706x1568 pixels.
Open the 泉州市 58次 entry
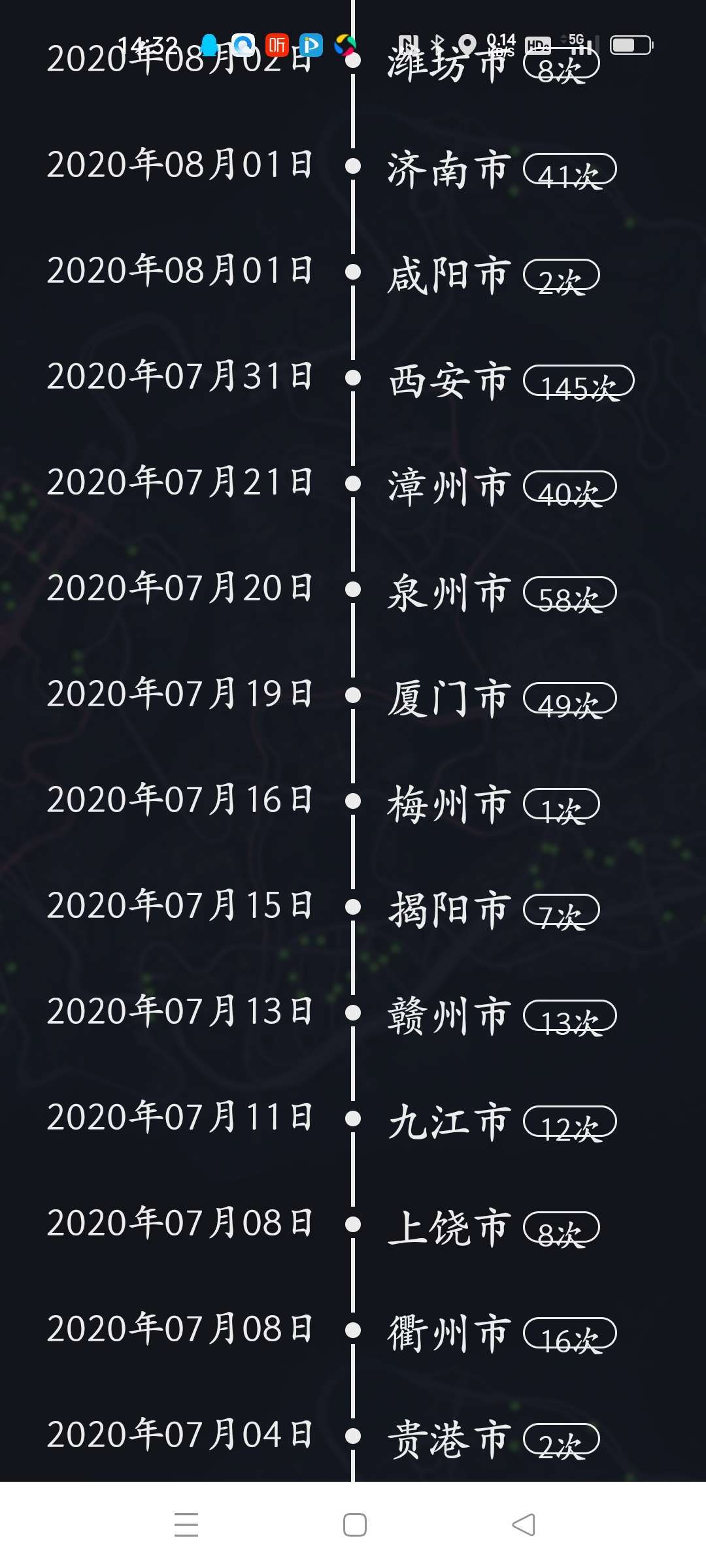(501, 593)
